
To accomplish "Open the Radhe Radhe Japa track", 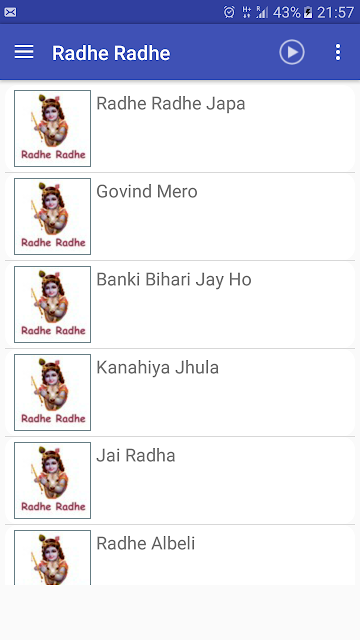I will 180,128.
